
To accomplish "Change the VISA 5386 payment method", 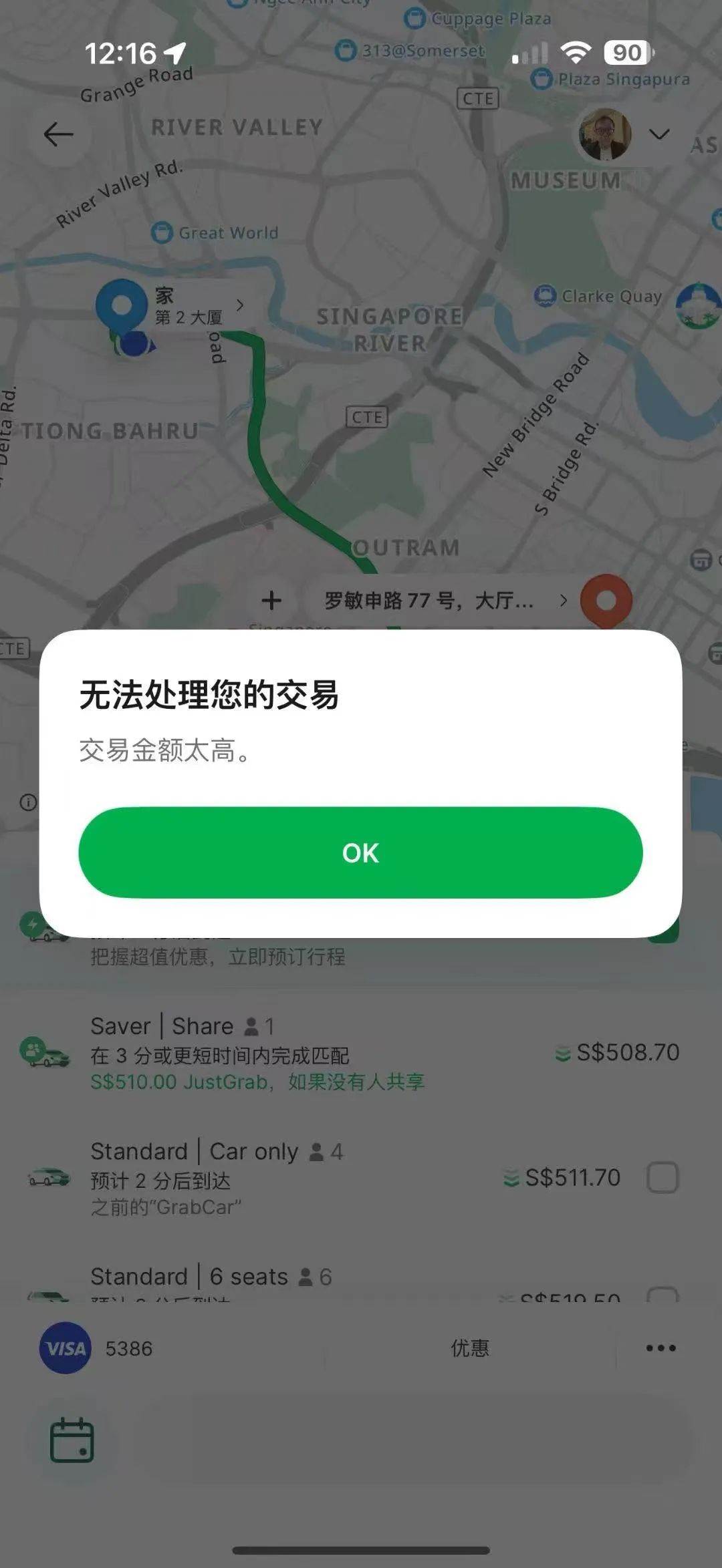I will 97,1348.
